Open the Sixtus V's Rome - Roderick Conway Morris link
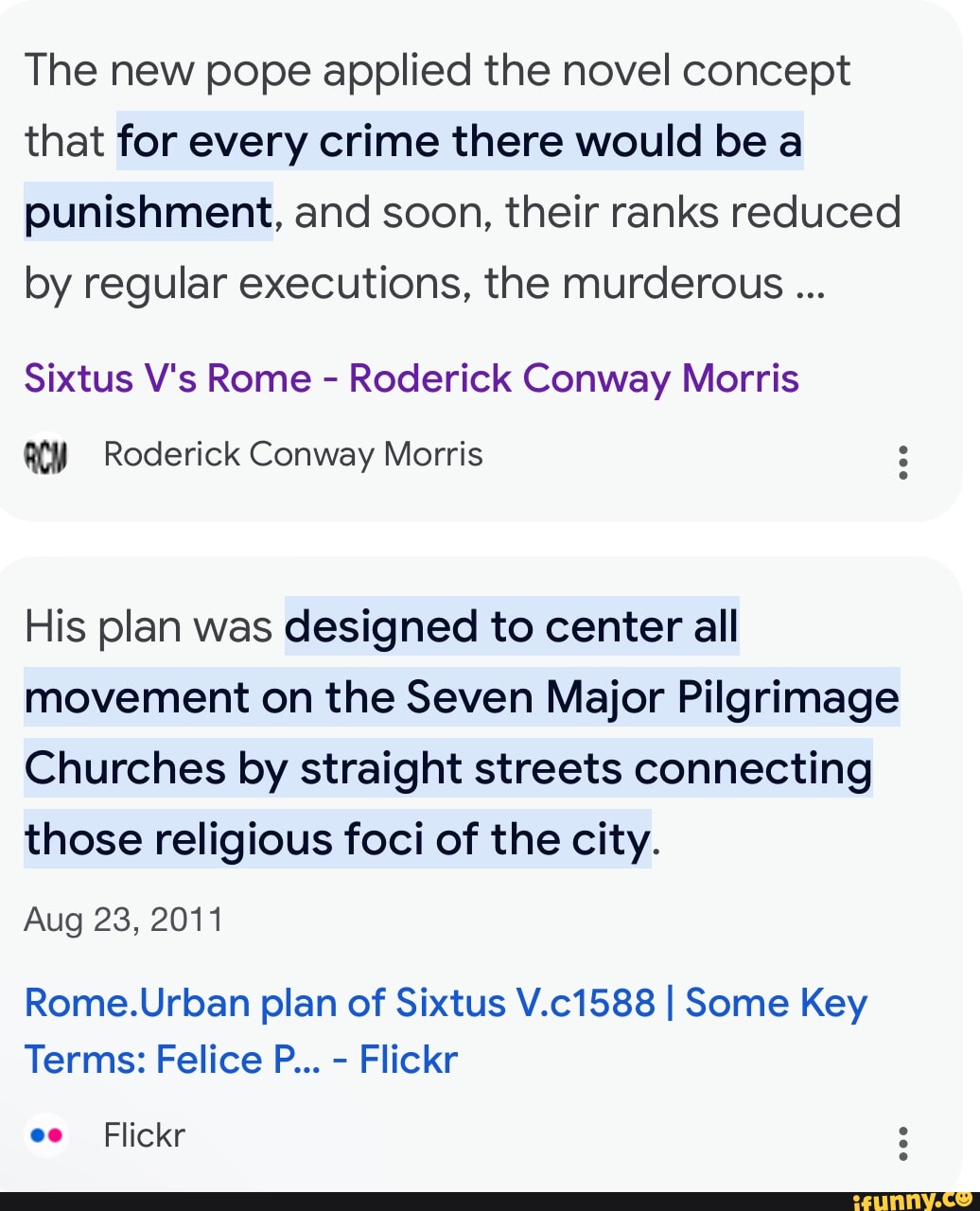This screenshot has width=980, height=1211. point(411,378)
